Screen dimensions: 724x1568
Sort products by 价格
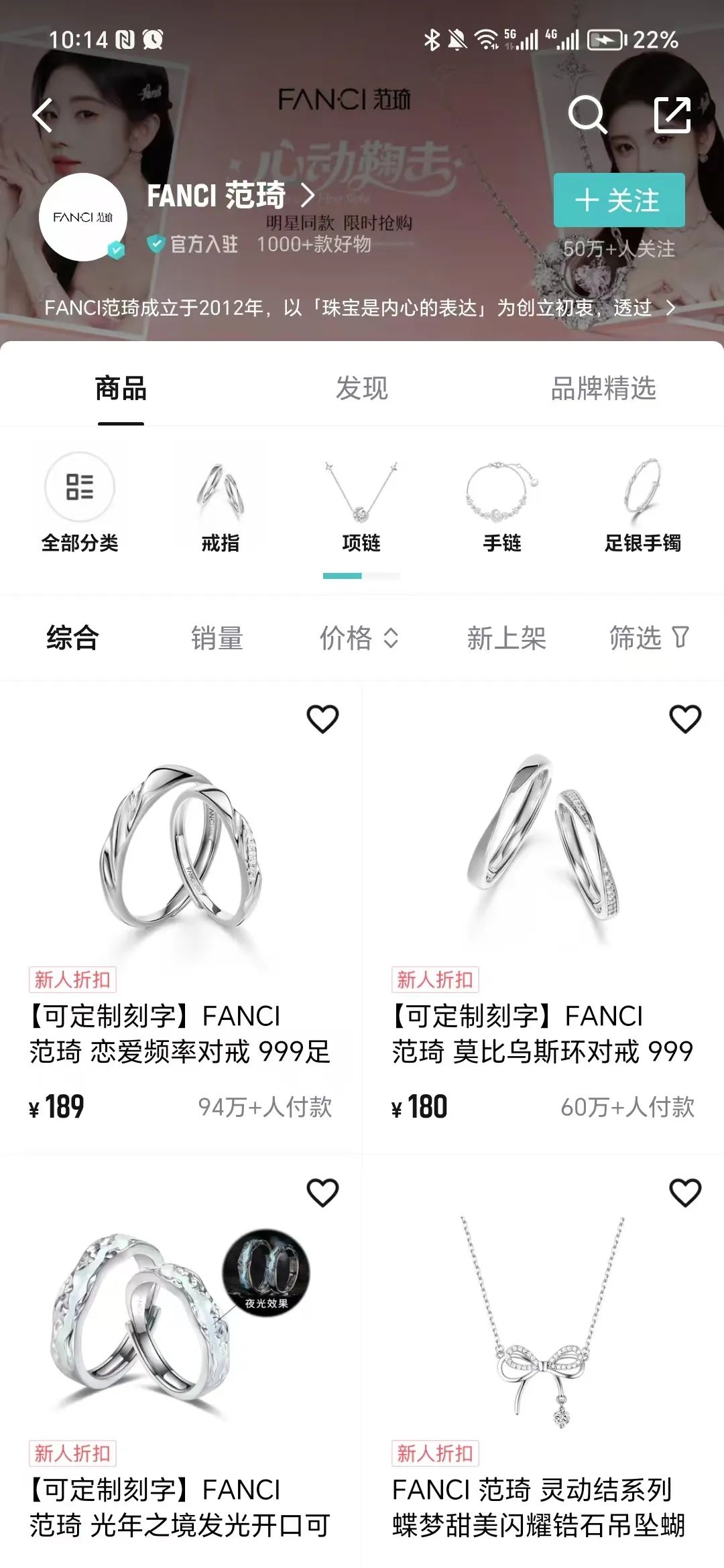click(359, 638)
